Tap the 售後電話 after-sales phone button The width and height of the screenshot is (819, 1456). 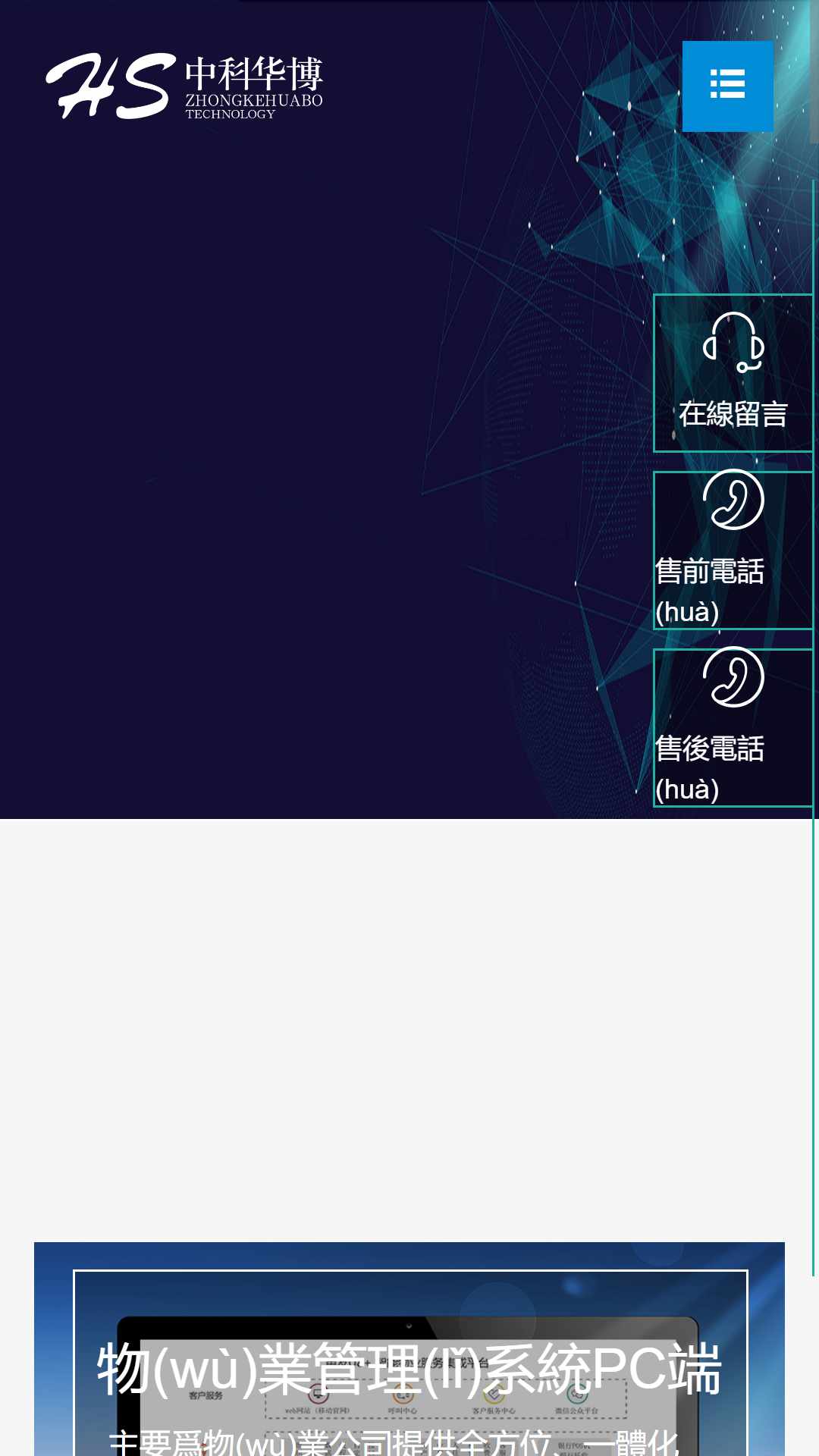point(733,728)
